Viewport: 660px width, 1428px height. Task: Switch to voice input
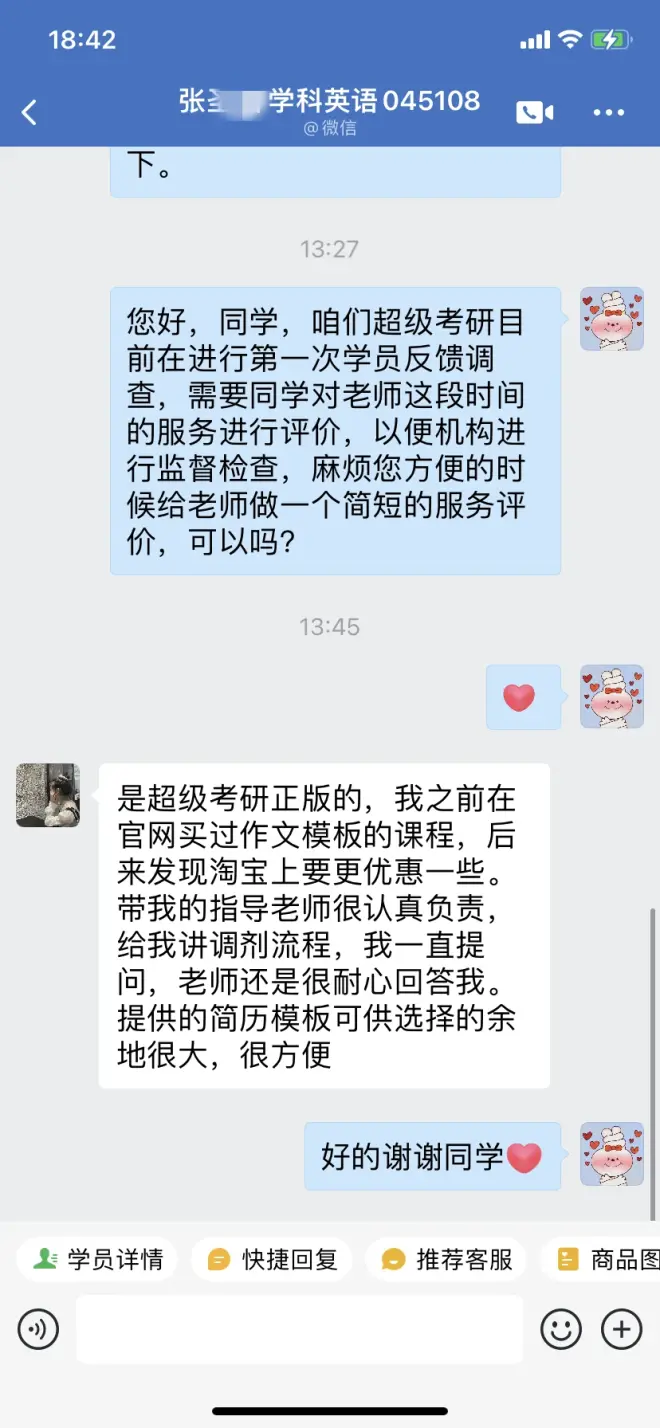38,1329
